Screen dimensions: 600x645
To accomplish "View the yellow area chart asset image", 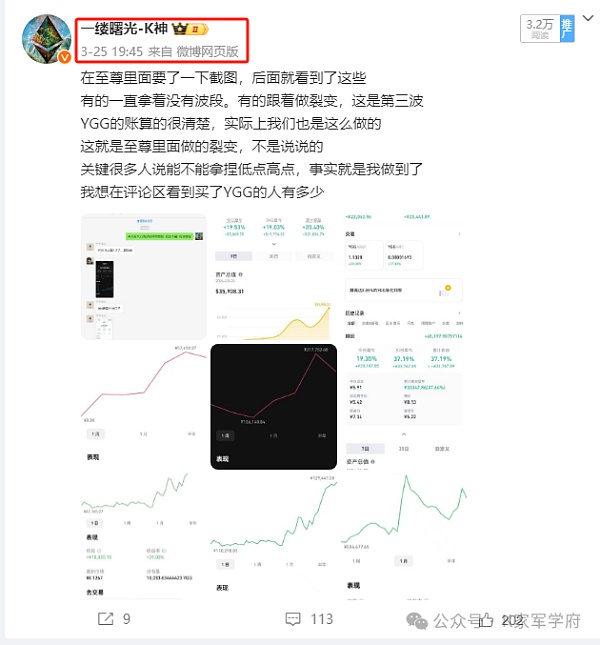I will click(x=272, y=277).
